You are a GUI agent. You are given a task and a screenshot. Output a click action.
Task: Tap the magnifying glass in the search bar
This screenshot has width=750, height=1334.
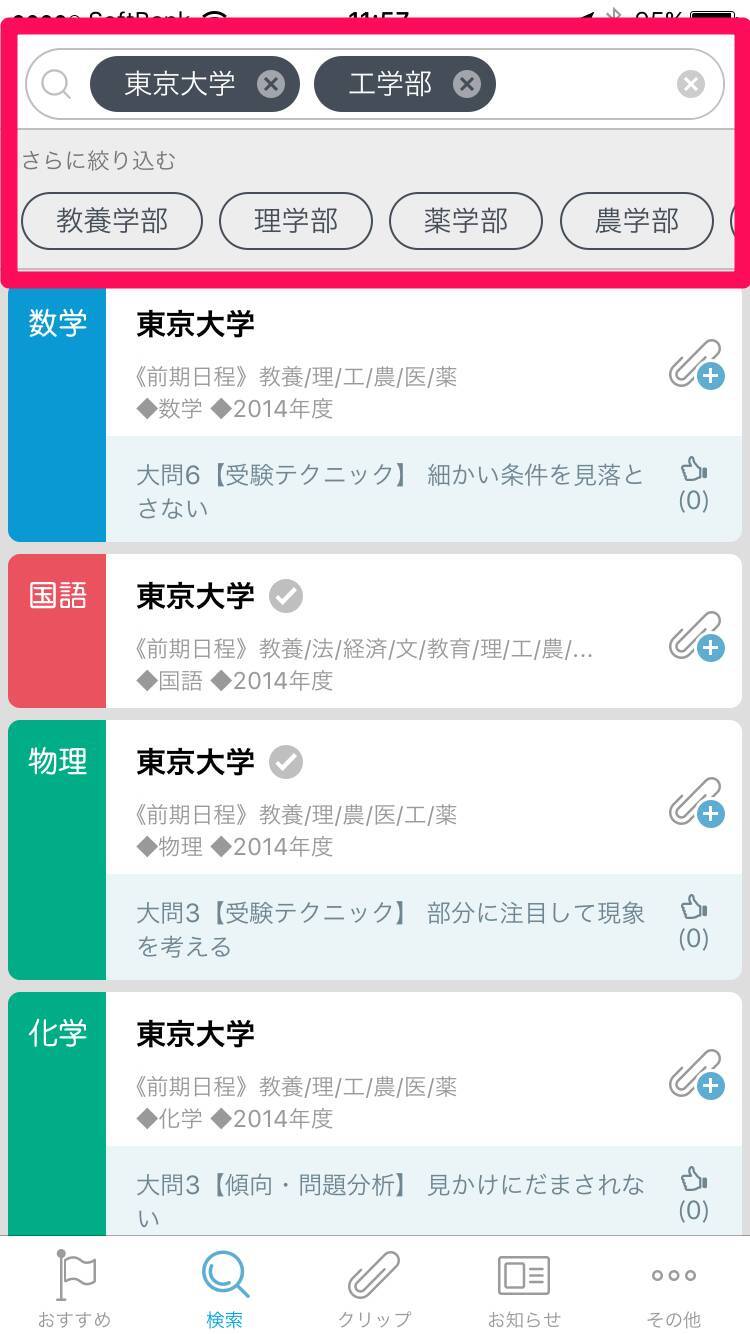tap(55, 83)
